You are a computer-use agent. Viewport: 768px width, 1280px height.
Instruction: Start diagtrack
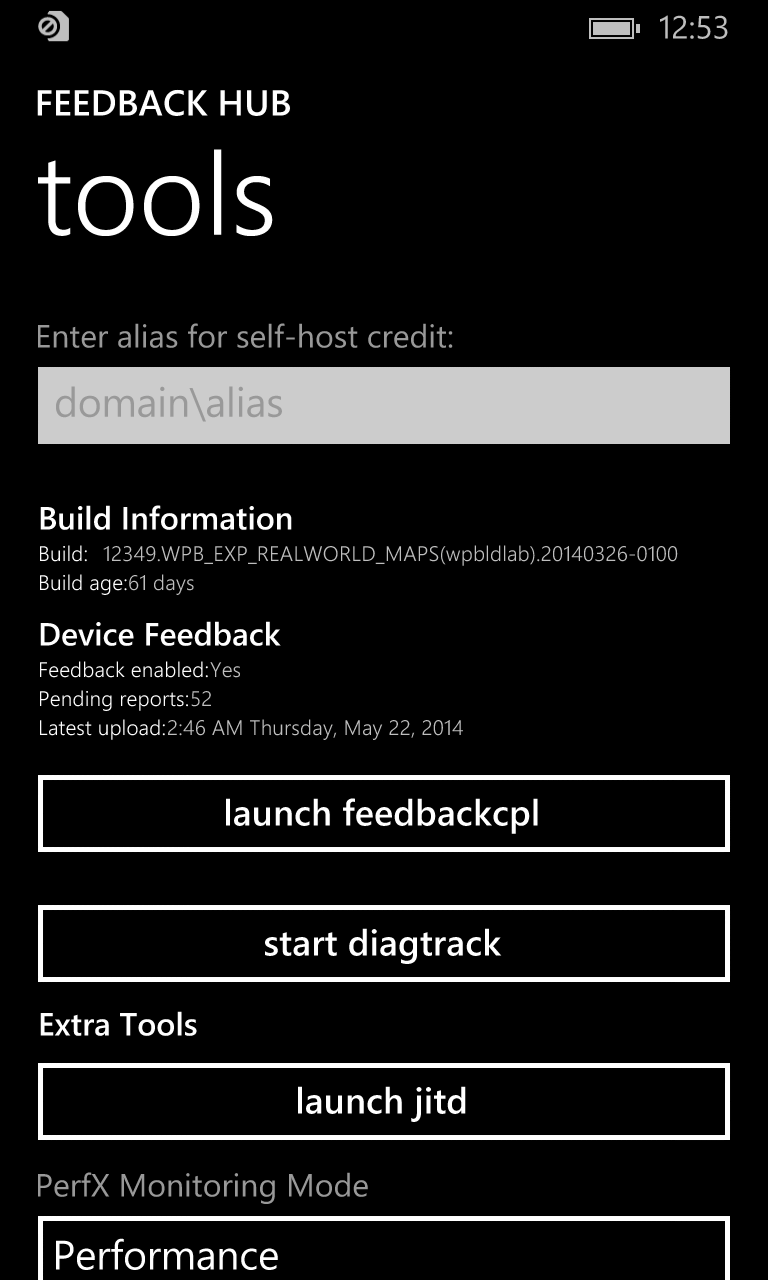pos(384,944)
